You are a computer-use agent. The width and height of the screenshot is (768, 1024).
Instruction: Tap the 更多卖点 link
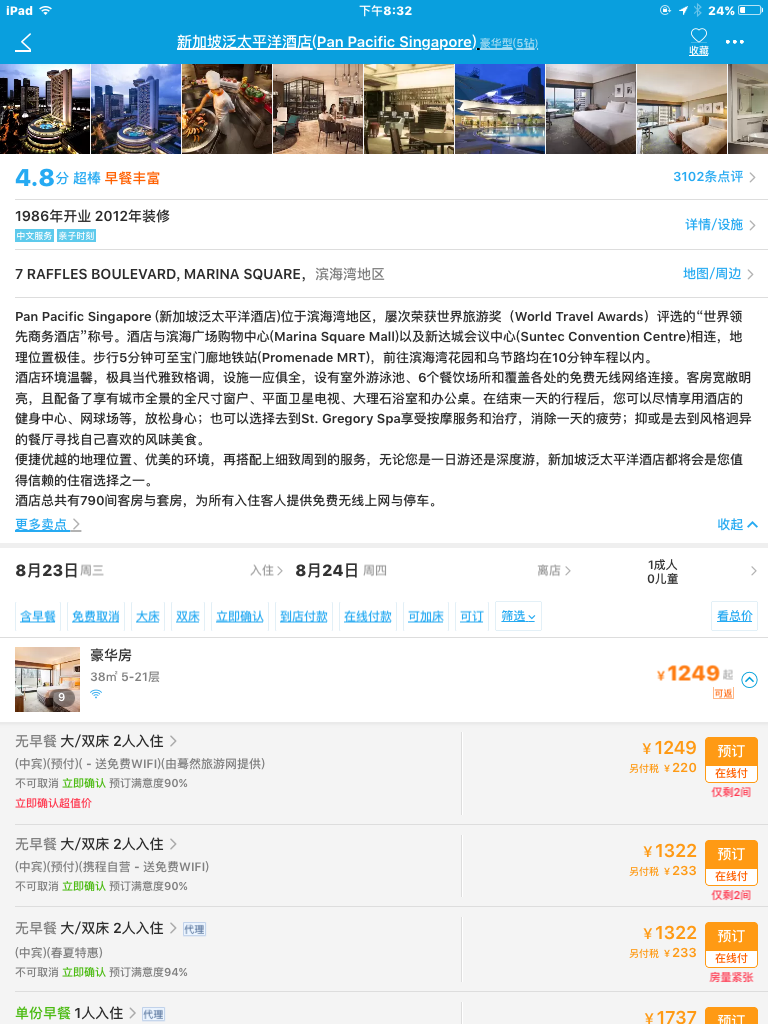click(48, 524)
